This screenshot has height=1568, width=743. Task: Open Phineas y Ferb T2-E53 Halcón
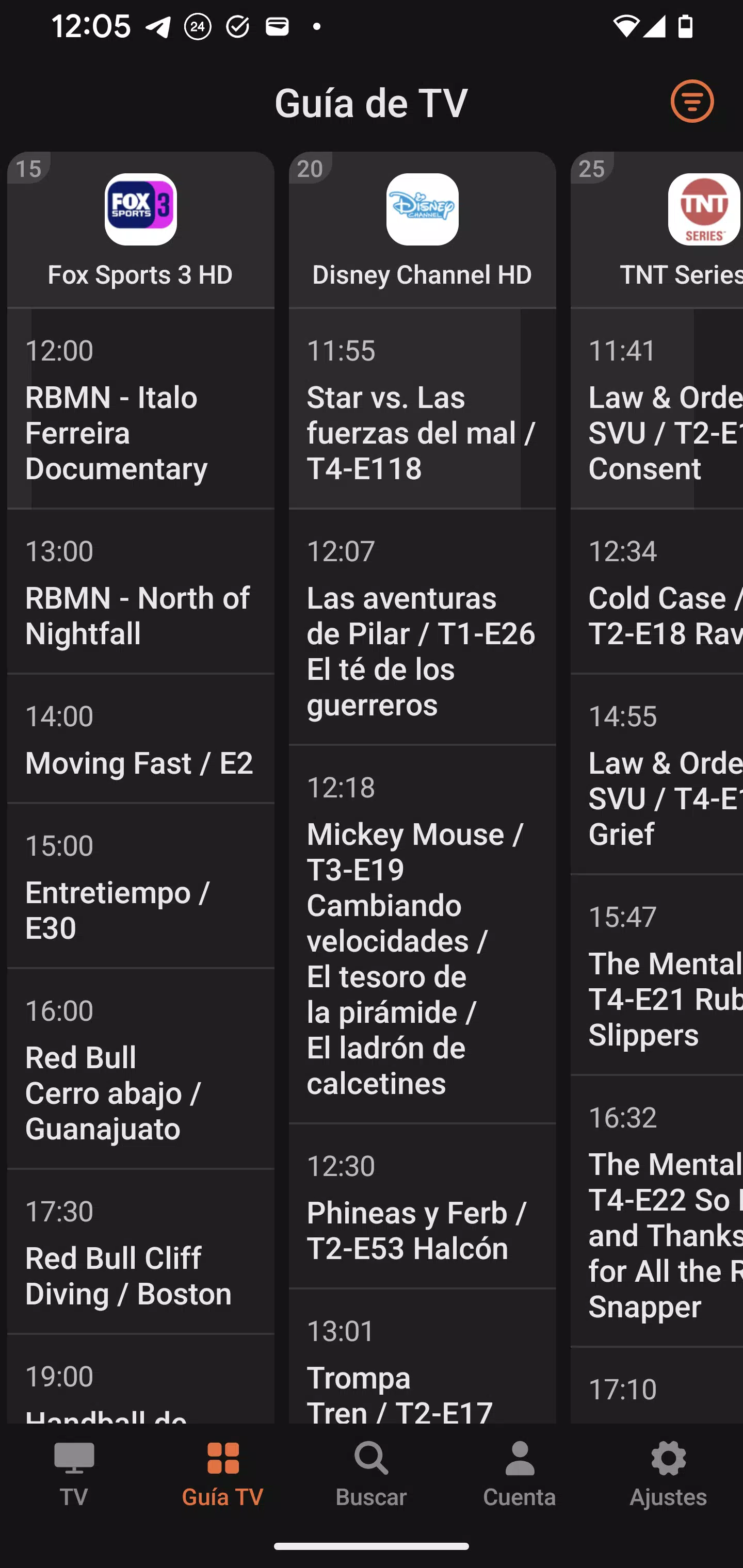pyautogui.click(x=422, y=1206)
